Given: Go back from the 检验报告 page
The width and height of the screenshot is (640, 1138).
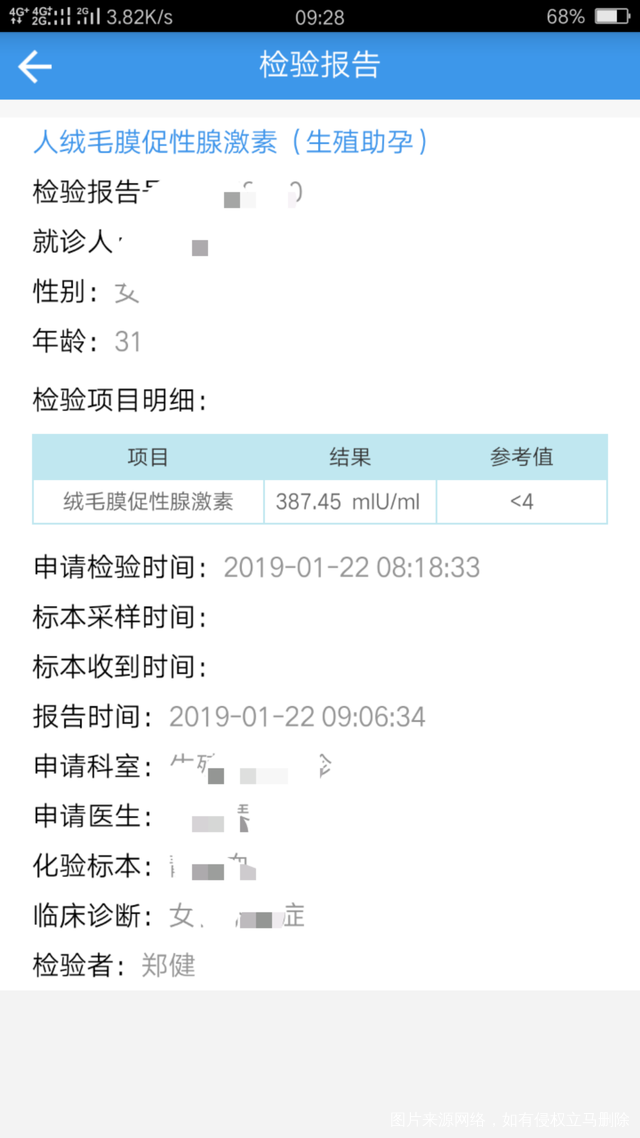Looking at the screenshot, I should point(35,67).
